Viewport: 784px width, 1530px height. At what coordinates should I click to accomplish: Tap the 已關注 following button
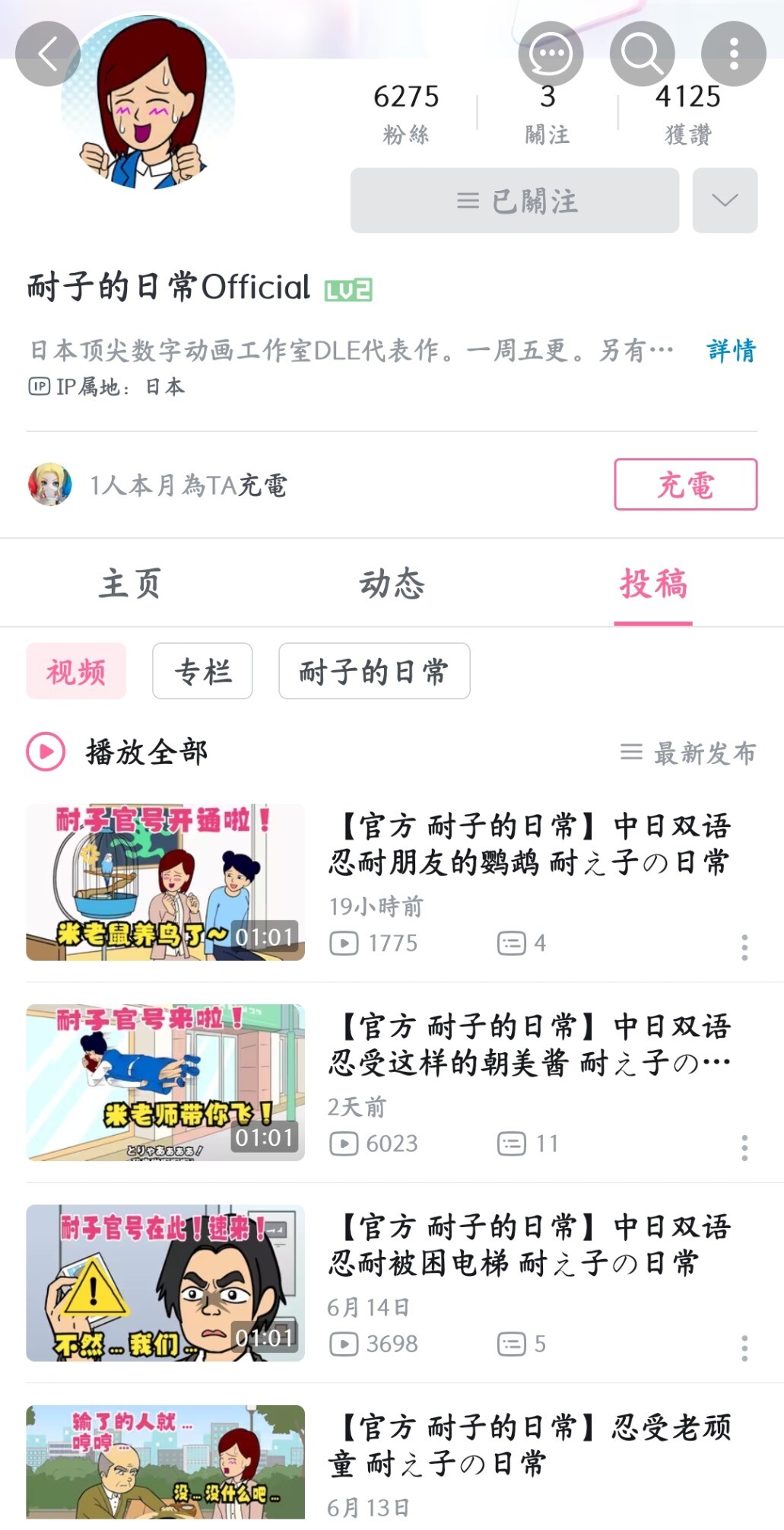pyautogui.click(x=514, y=201)
